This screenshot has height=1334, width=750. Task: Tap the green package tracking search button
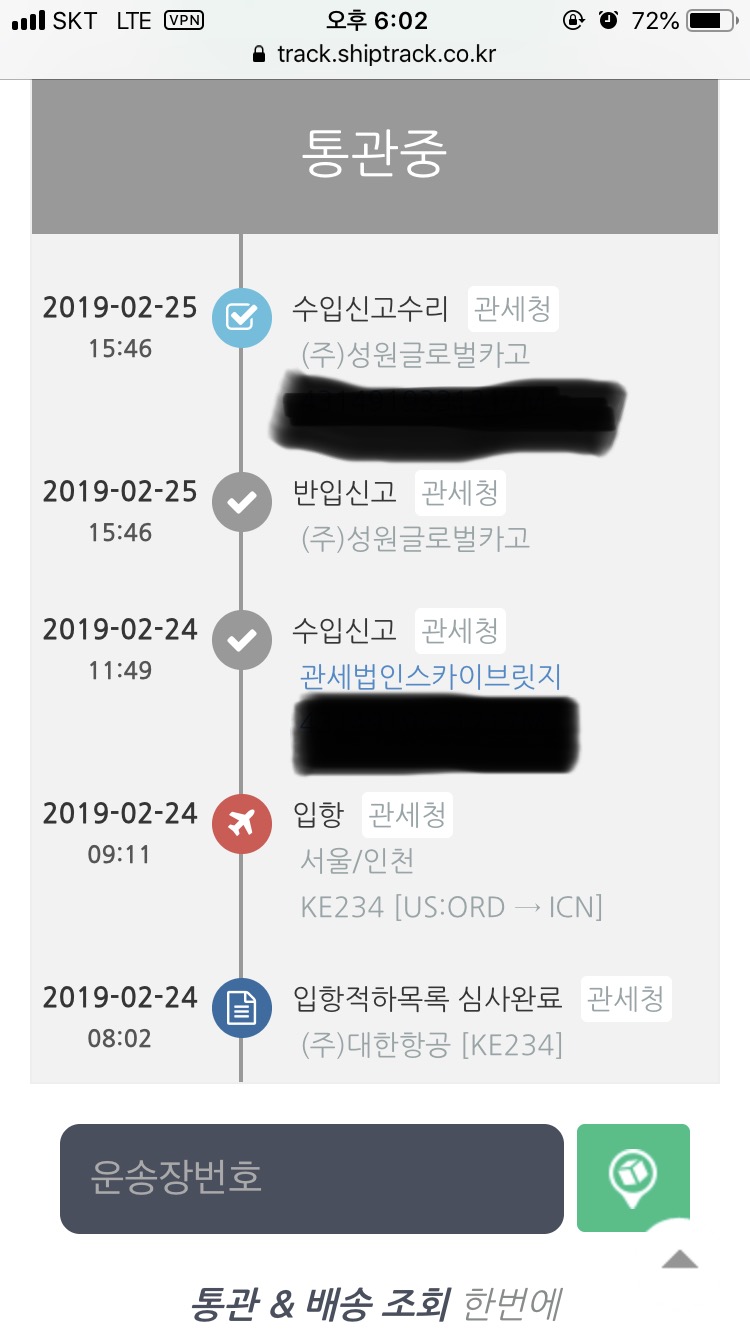pos(633,1177)
